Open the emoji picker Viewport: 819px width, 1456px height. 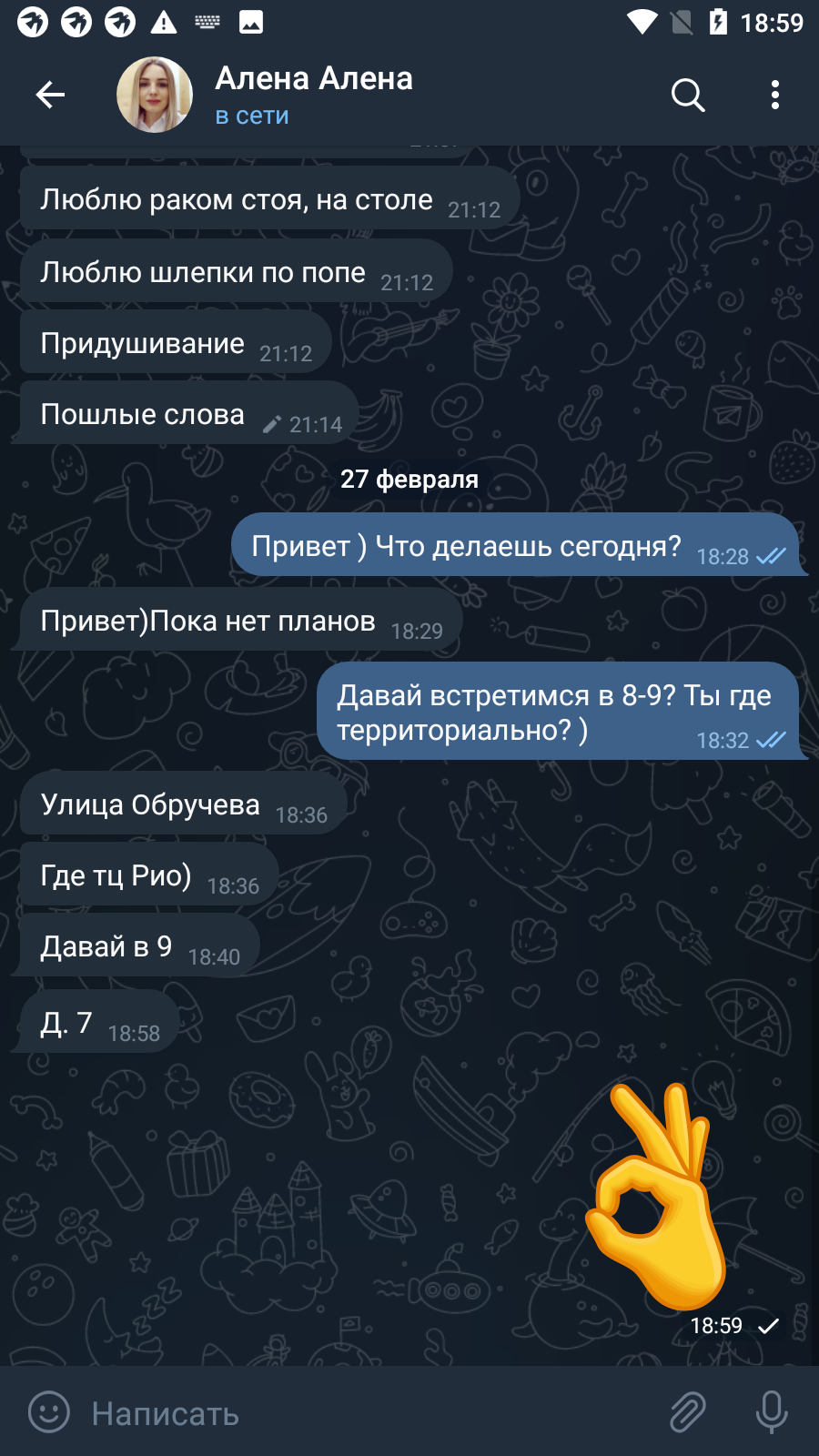(49, 1412)
